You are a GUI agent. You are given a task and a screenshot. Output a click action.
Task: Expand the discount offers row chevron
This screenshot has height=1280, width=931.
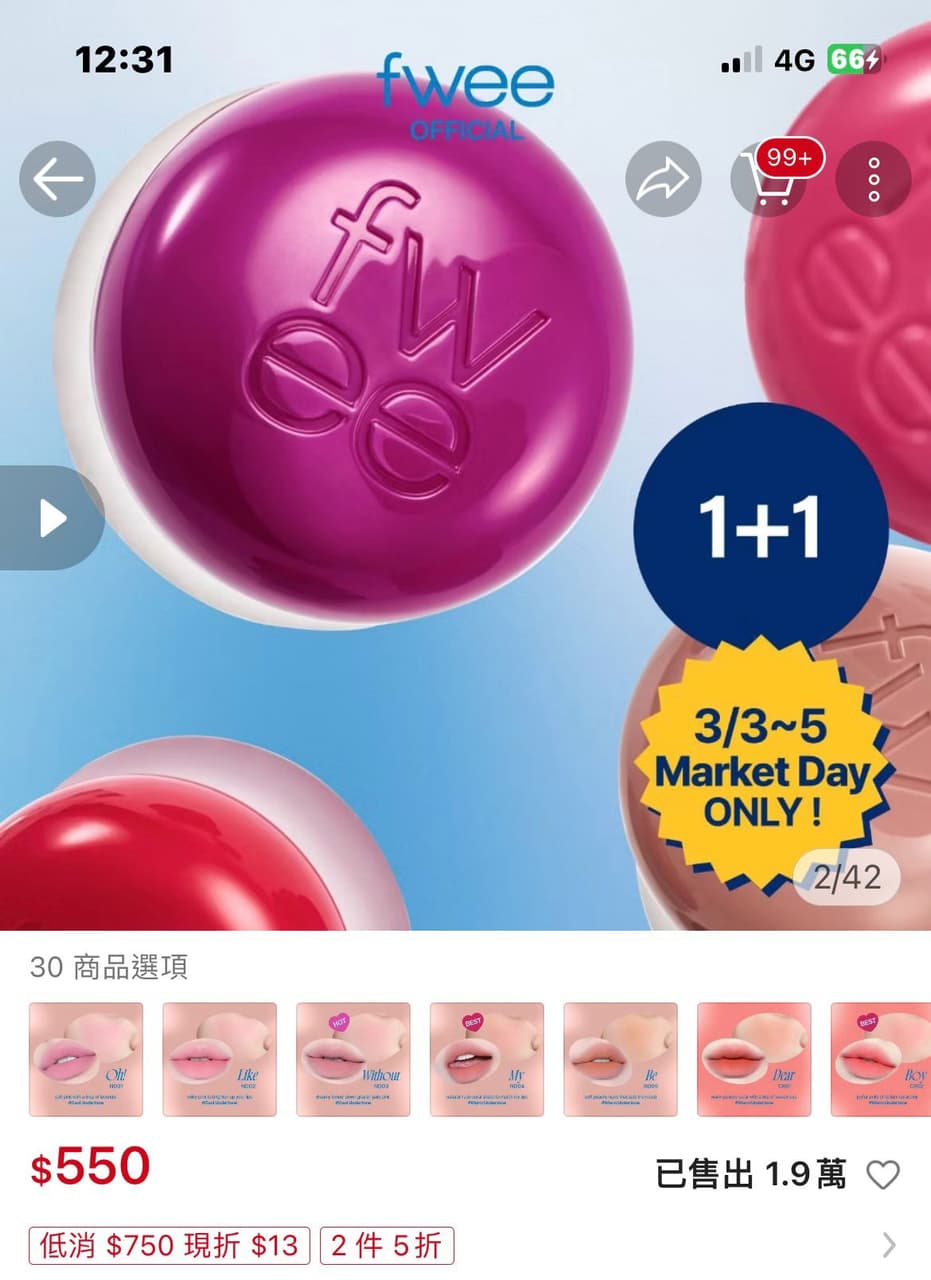click(889, 1245)
